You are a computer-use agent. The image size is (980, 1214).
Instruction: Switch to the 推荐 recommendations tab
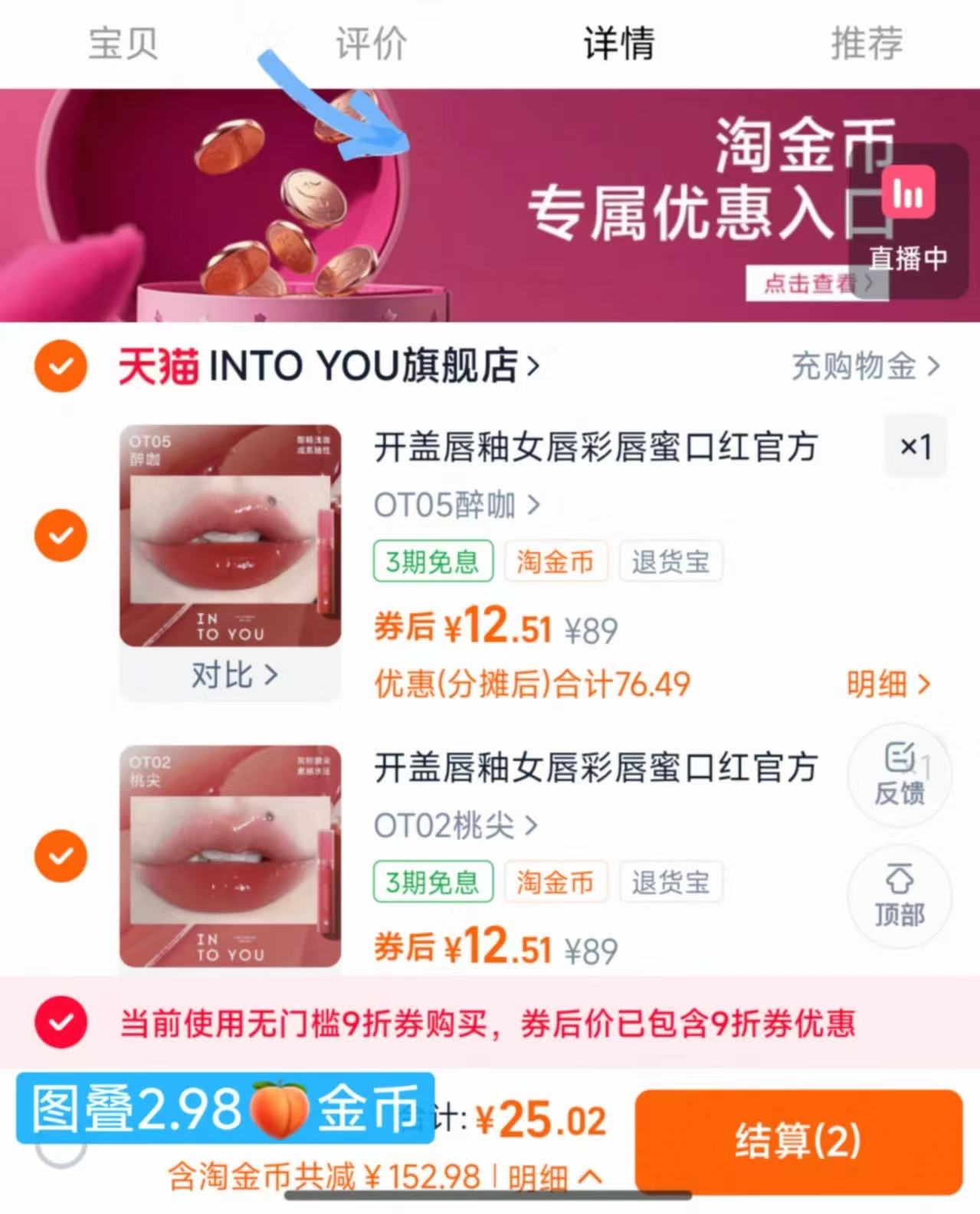pyautogui.click(x=867, y=44)
